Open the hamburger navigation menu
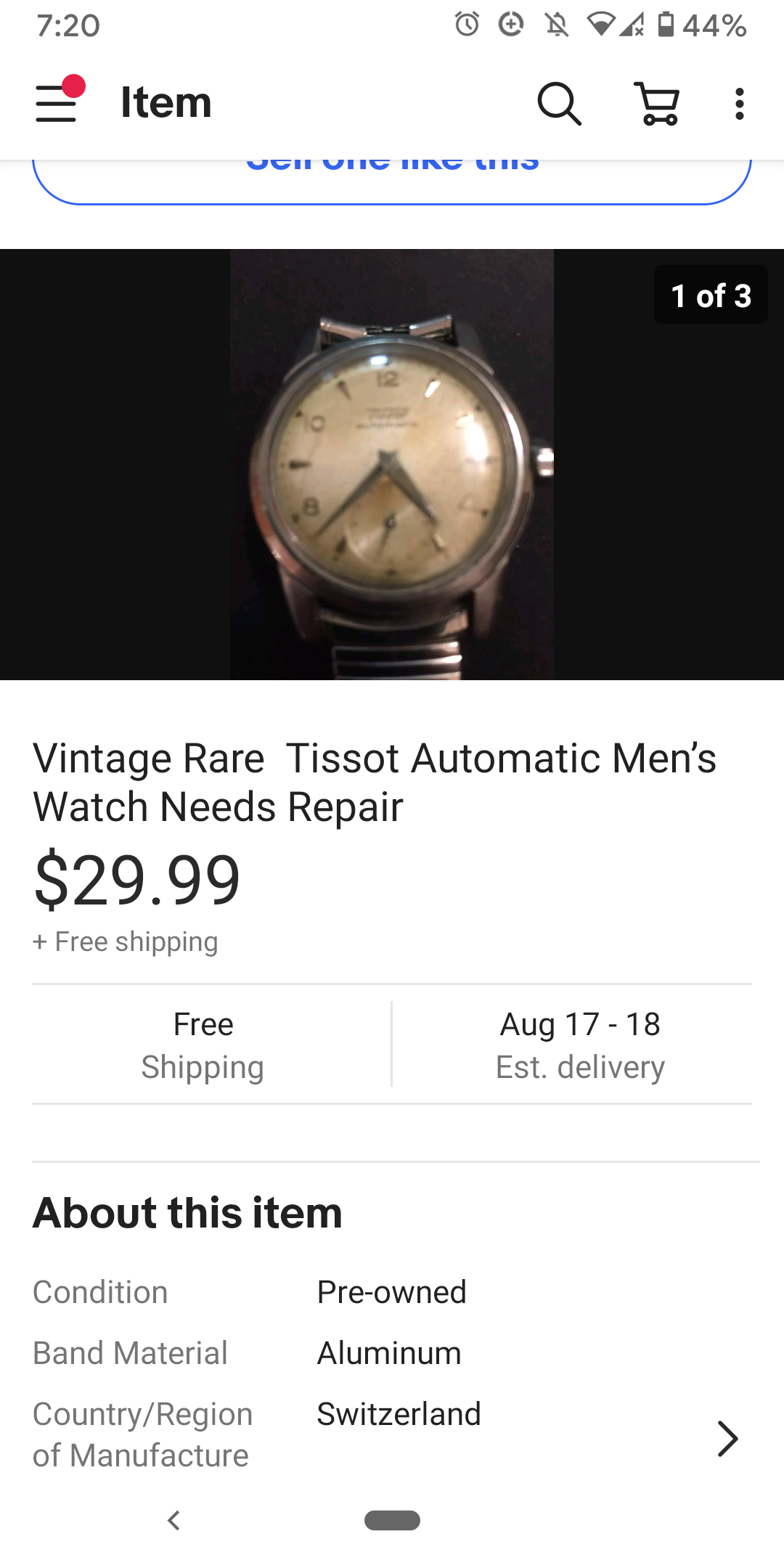Screen dimensions: 784x1568 click(57, 103)
